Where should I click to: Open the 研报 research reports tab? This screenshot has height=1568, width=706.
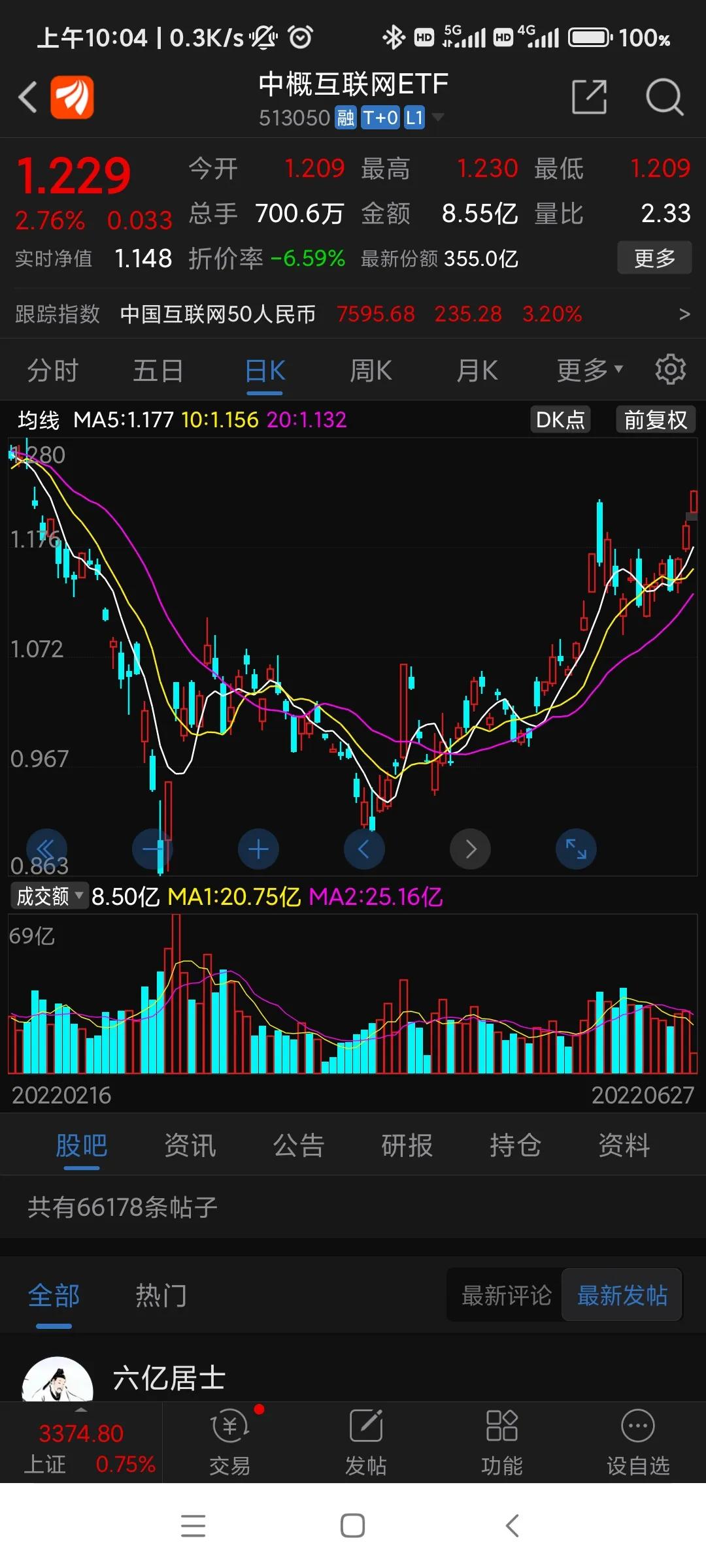point(406,1145)
